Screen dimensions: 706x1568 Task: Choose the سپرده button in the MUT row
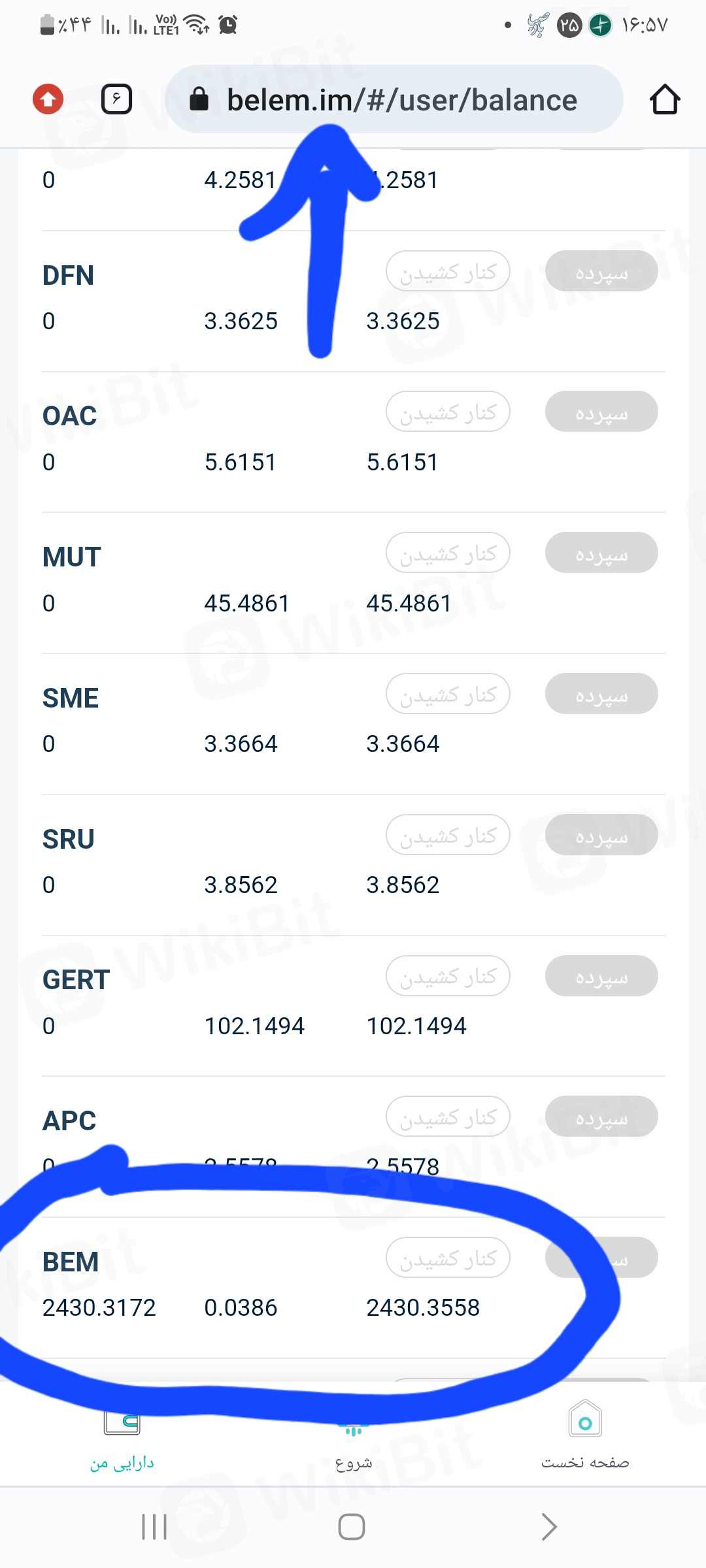tap(601, 553)
